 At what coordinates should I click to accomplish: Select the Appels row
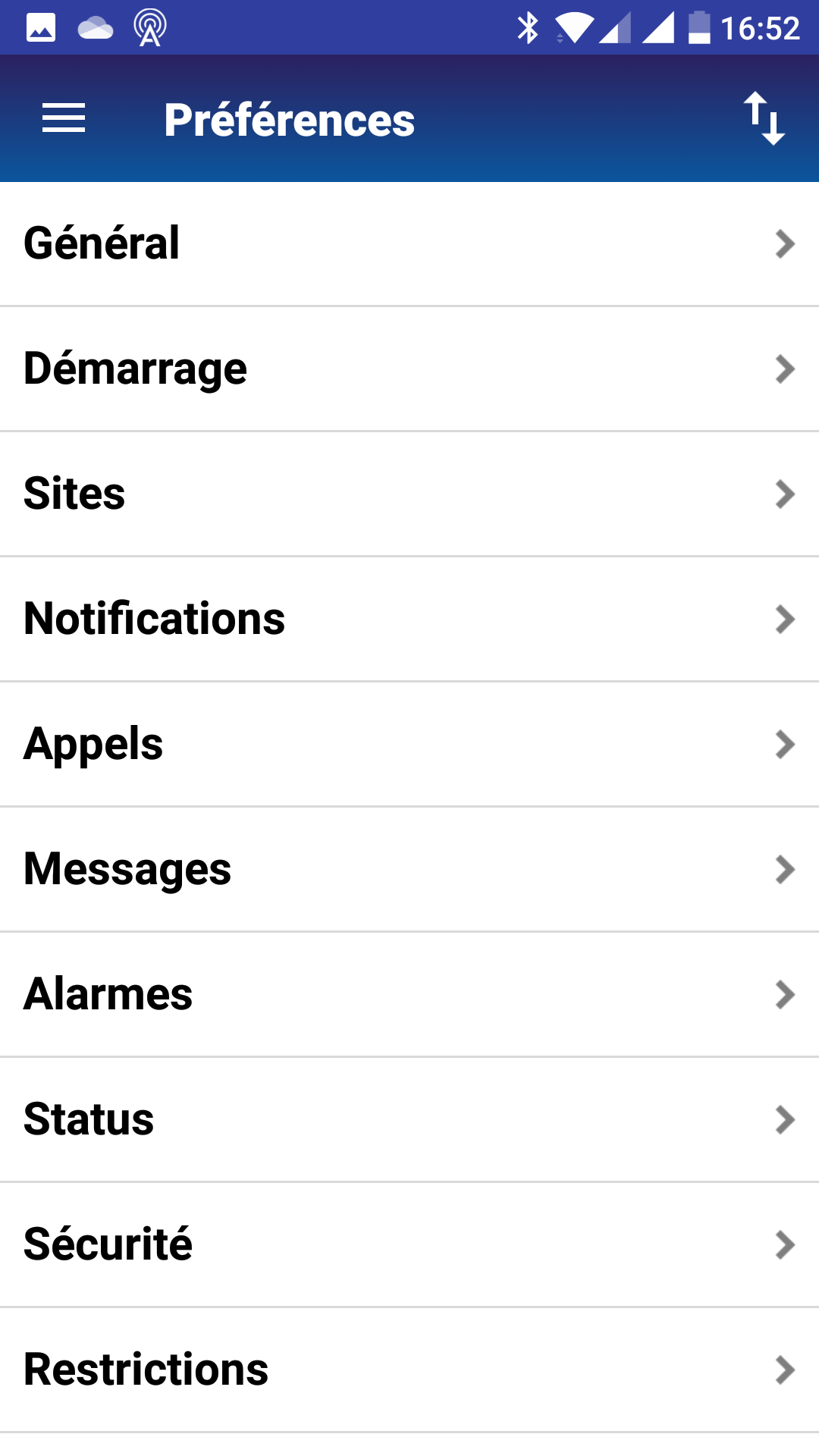coord(409,745)
